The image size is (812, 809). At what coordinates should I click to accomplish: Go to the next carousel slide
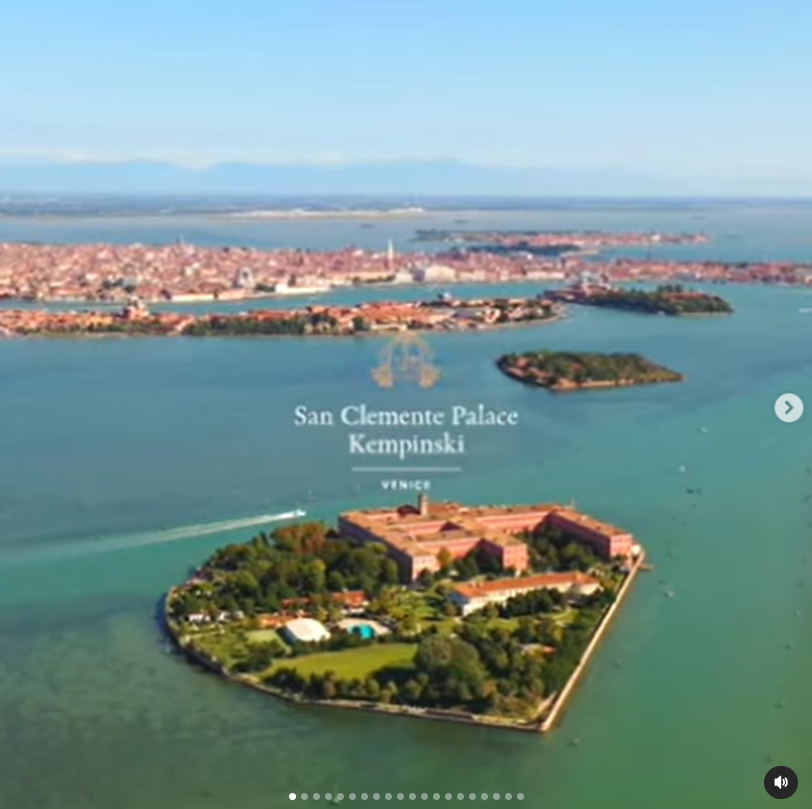[788, 408]
